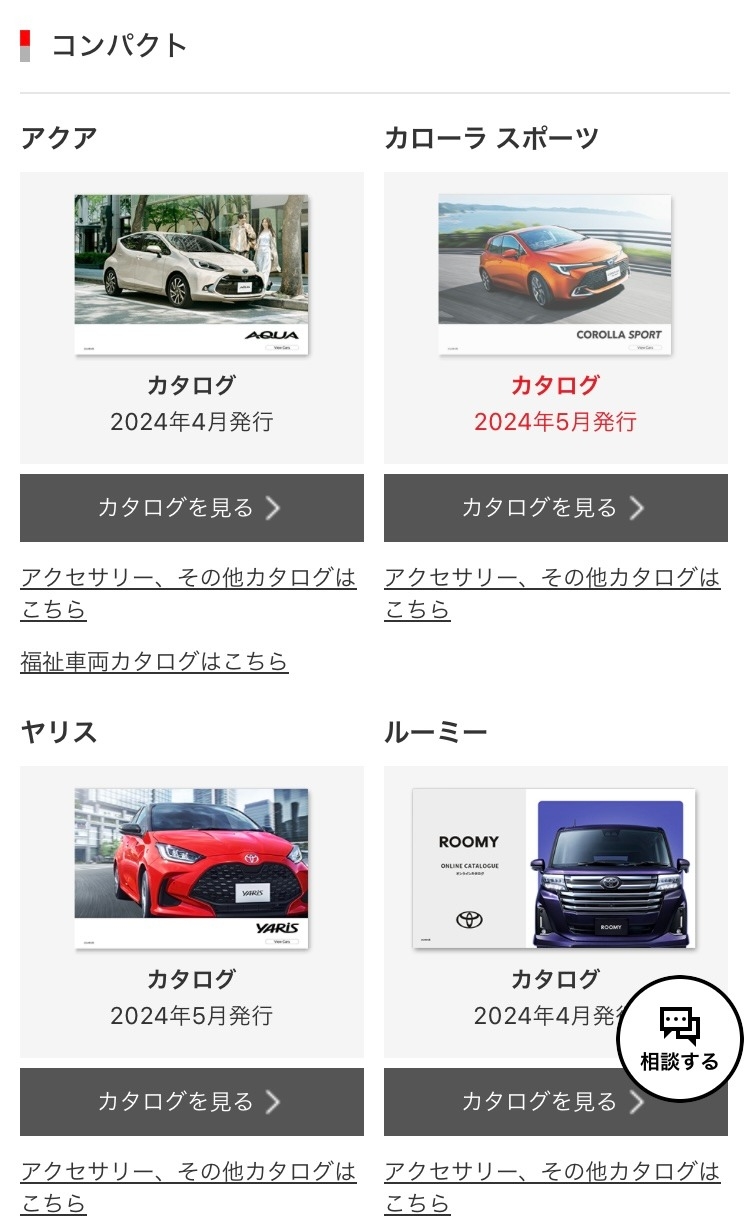
Task: Tap カタログを見る button under カローラ スポーツ
Action: click(556, 508)
